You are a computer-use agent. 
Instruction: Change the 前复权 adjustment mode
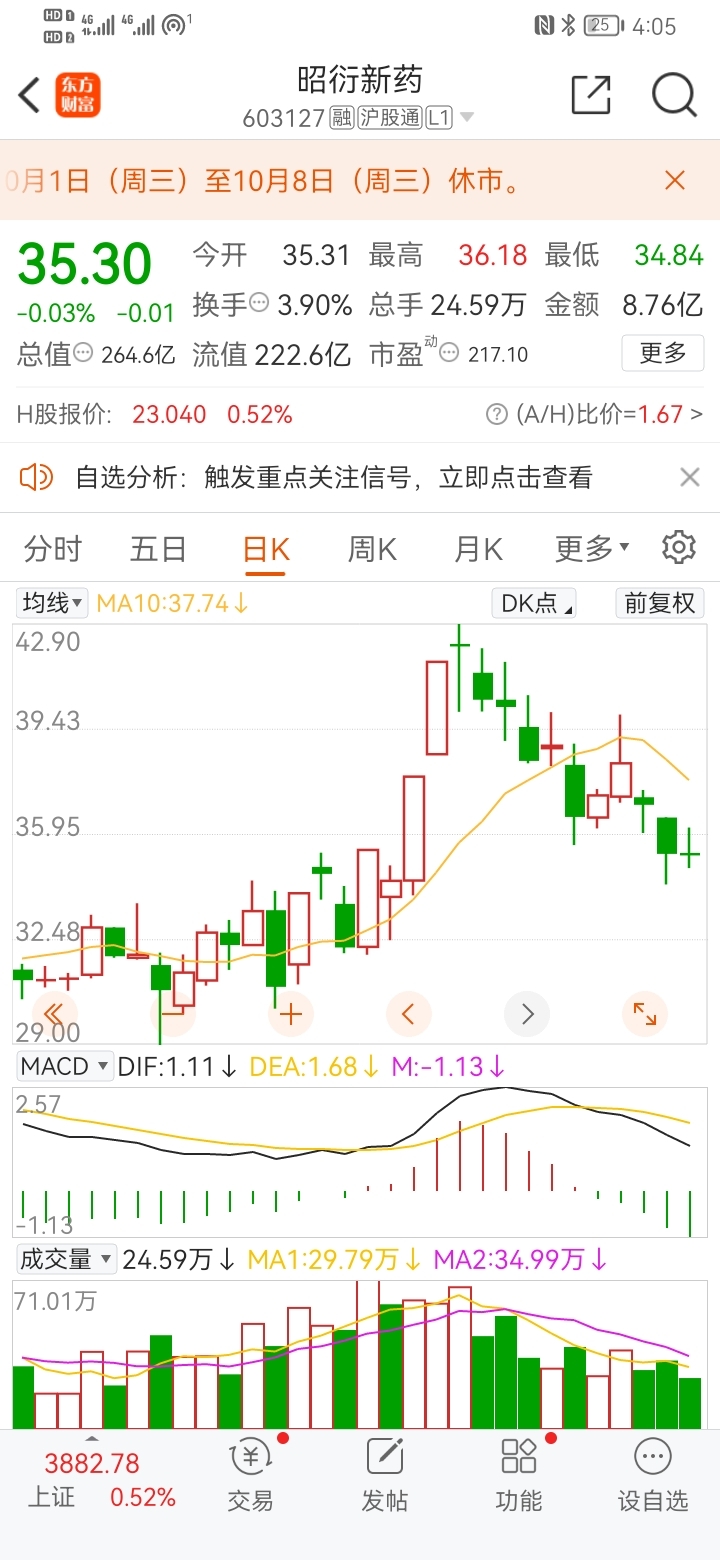point(659,603)
